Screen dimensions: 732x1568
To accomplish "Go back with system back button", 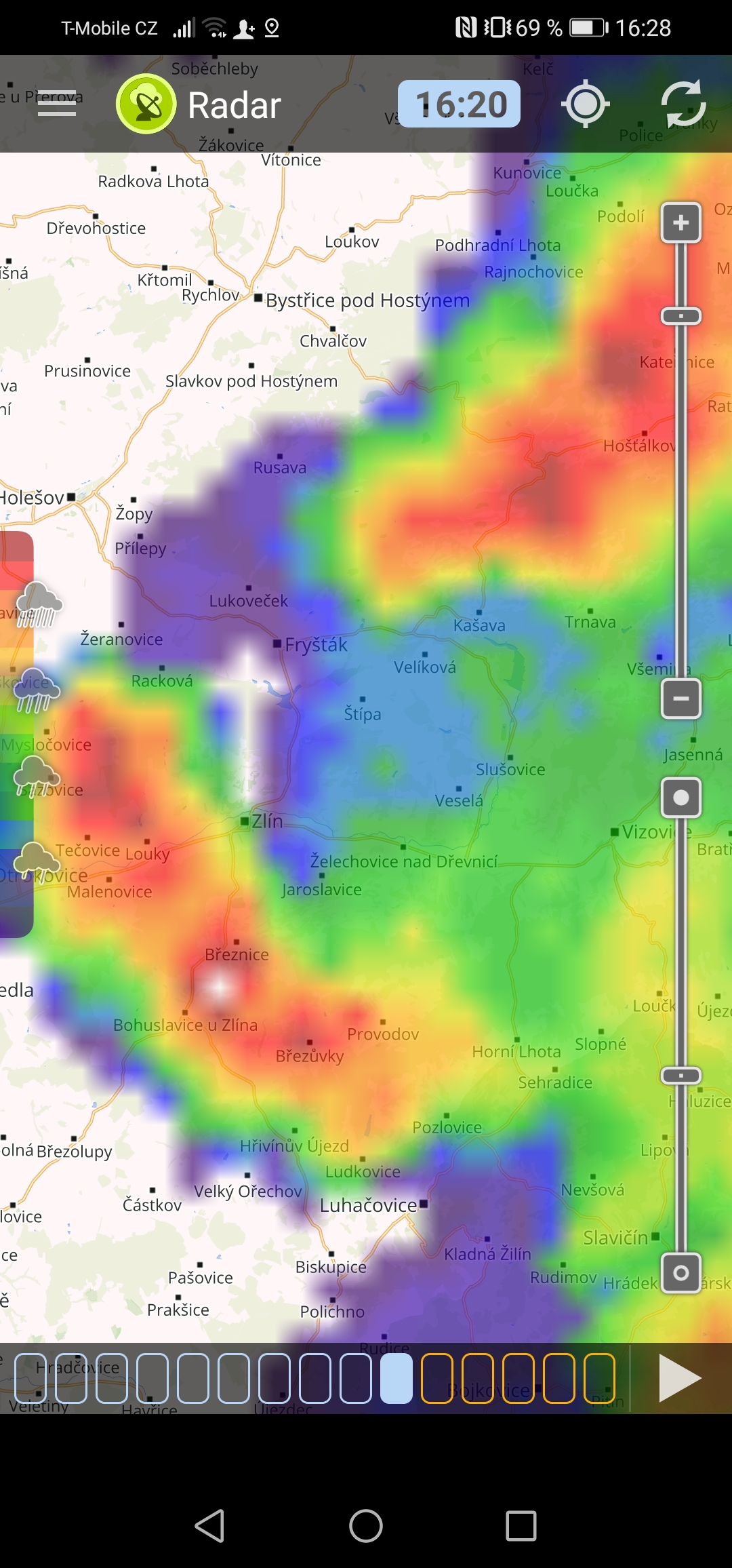I will click(x=210, y=1526).
